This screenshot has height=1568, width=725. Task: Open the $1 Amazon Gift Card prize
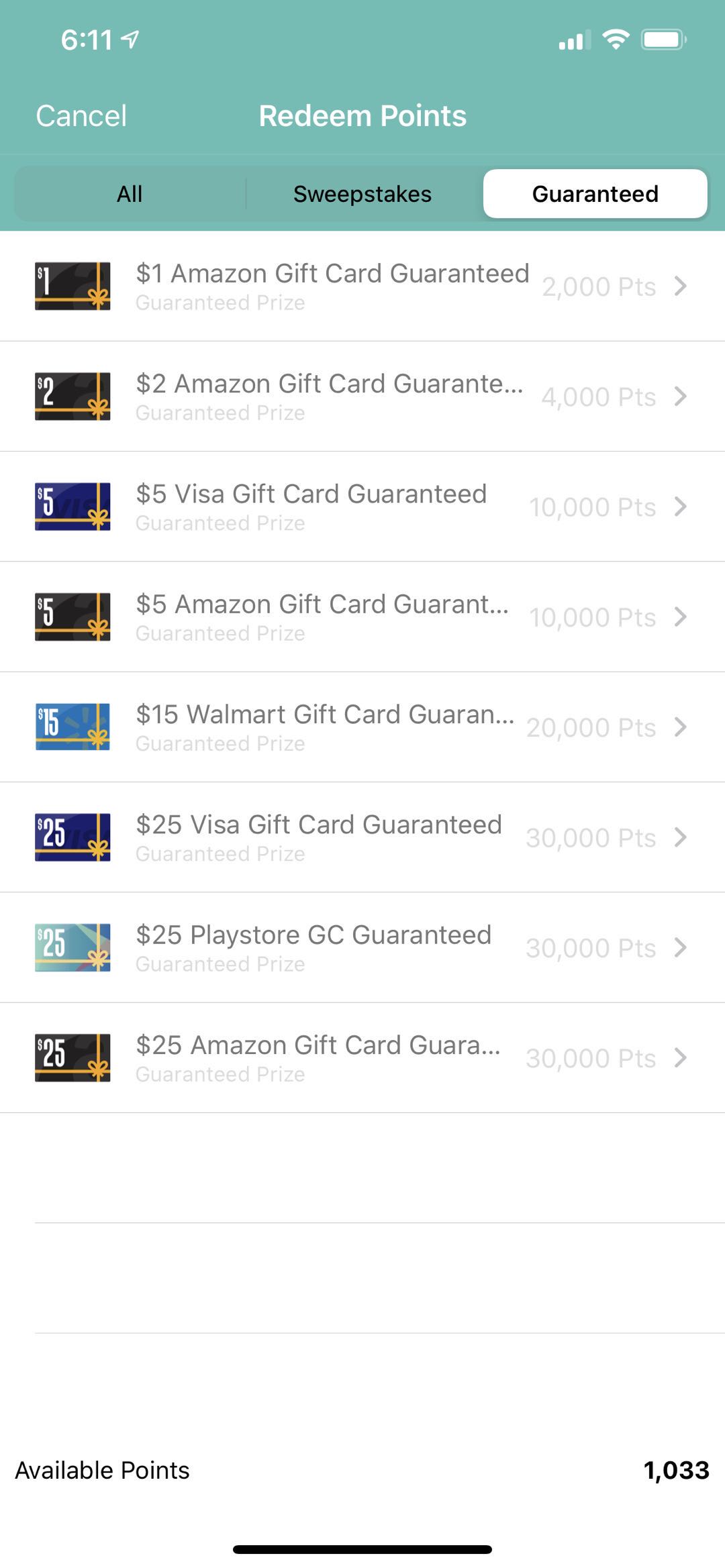(362, 286)
